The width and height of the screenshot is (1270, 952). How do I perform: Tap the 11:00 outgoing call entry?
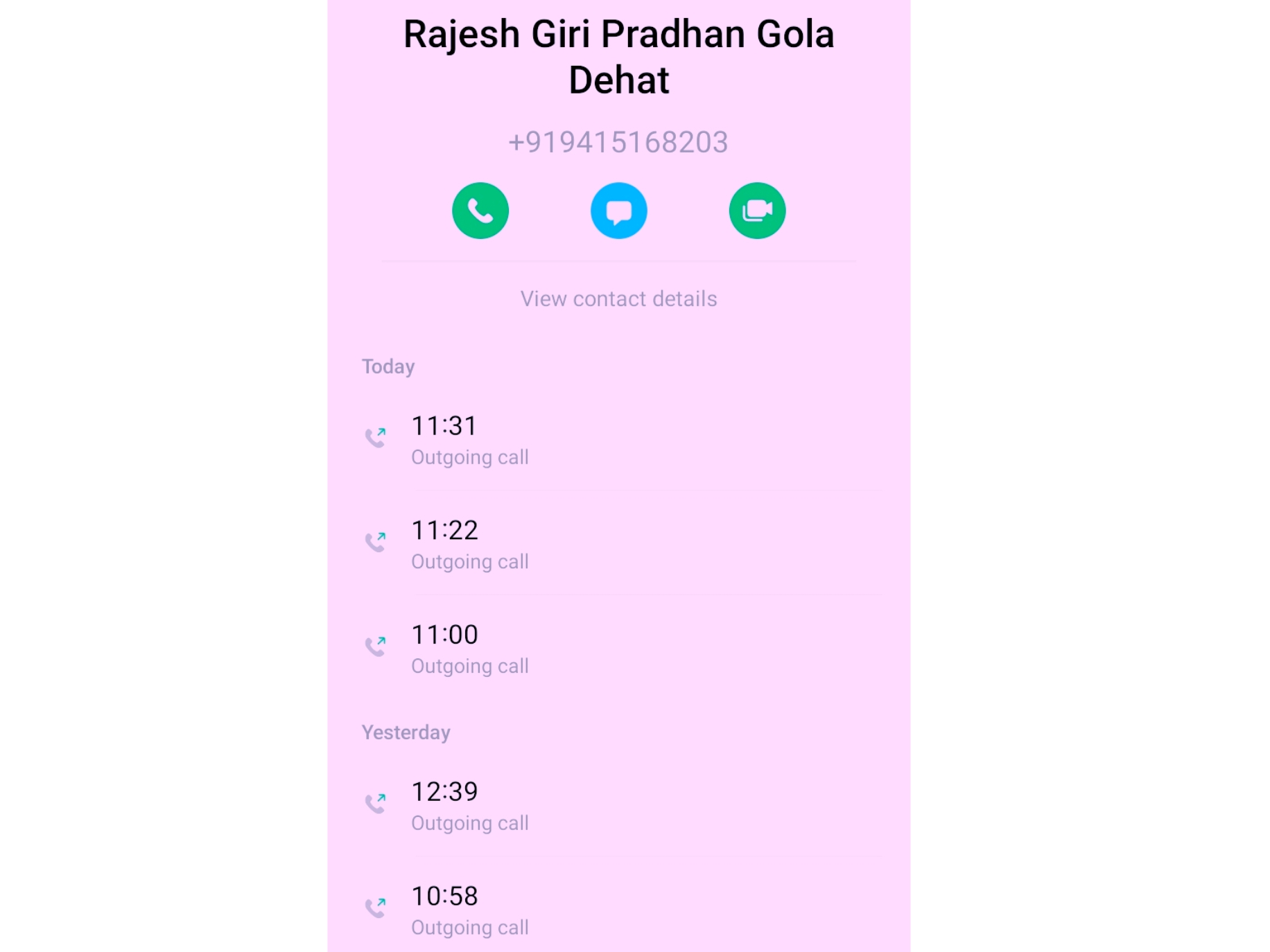pos(618,649)
